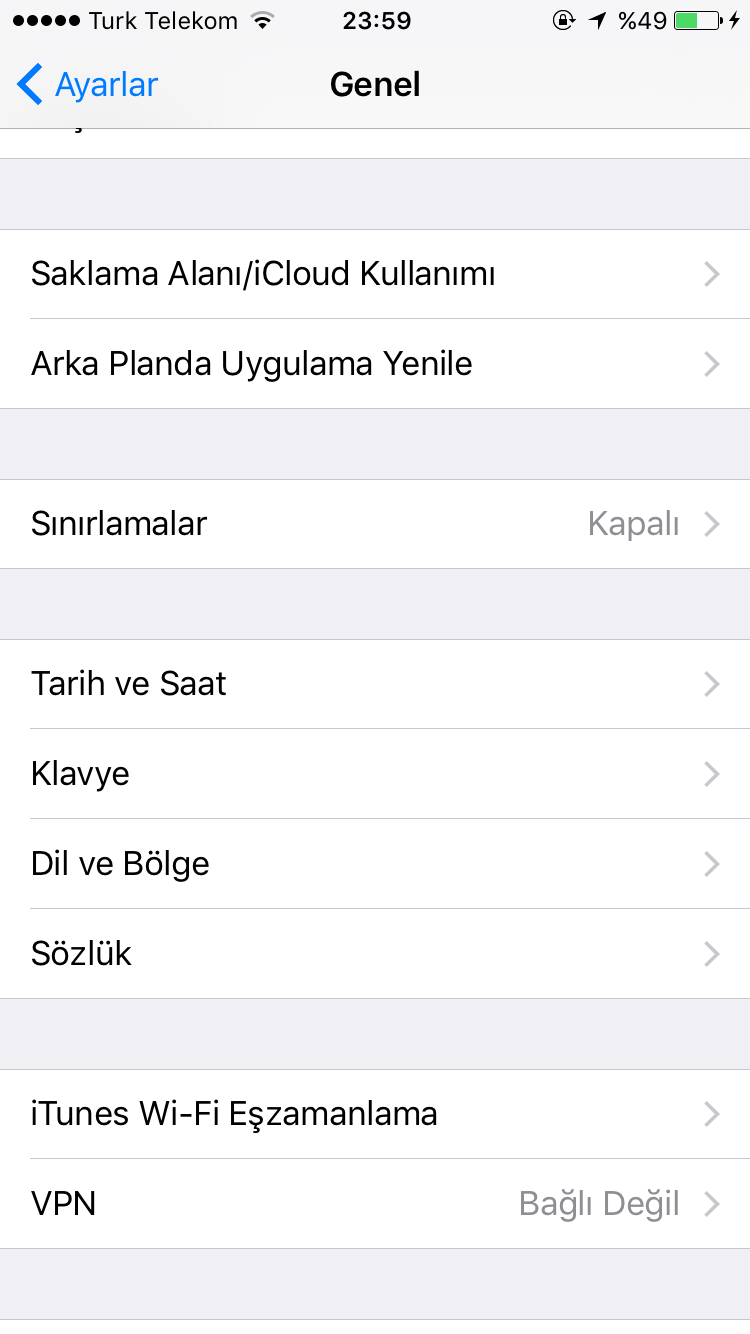Open Sınırlamalar settings
Screen dimensions: 750x1334
pyautogui.click(x=375, y=524)
